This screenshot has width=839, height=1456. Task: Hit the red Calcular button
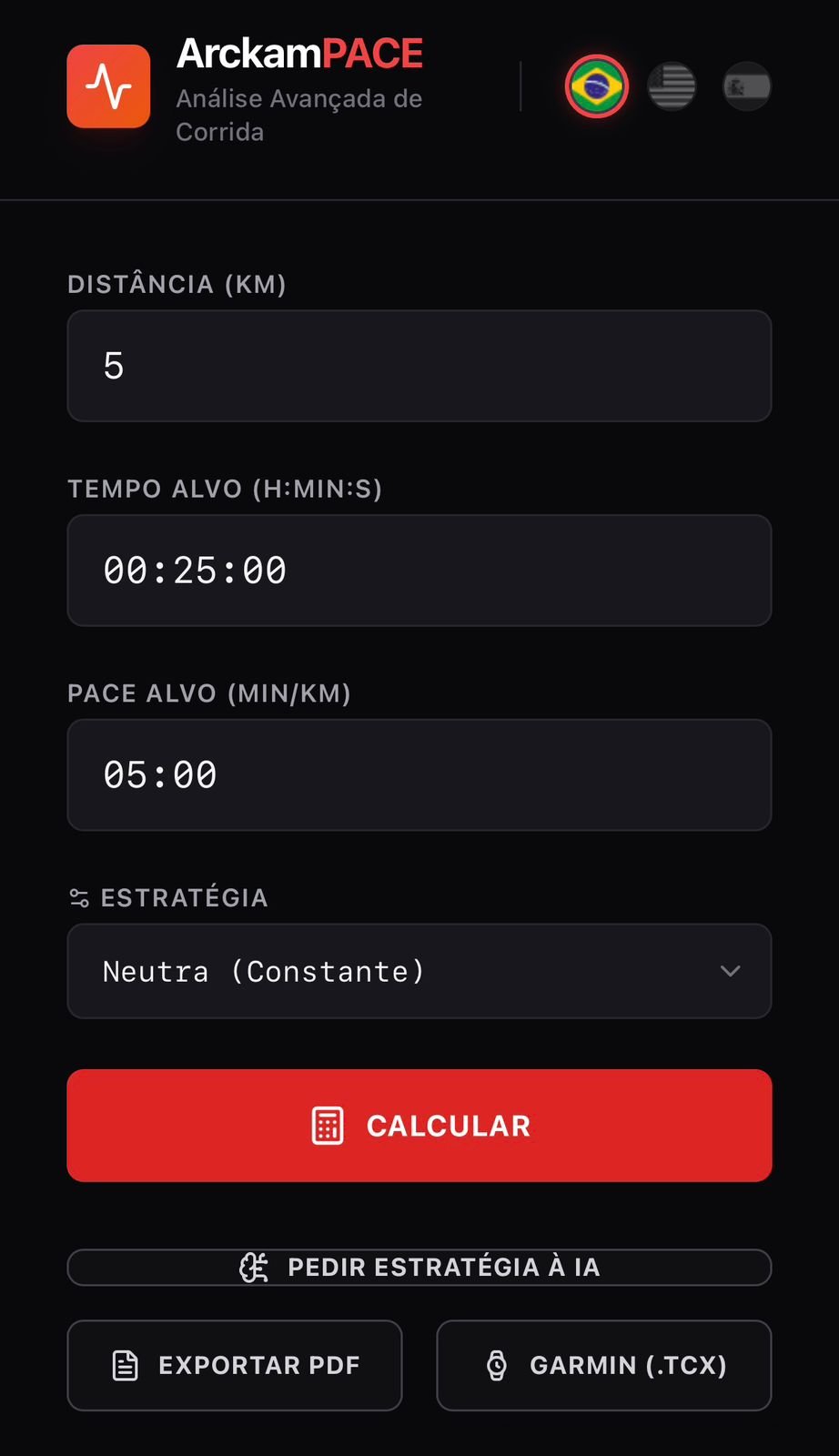(x=419, y=1126)
